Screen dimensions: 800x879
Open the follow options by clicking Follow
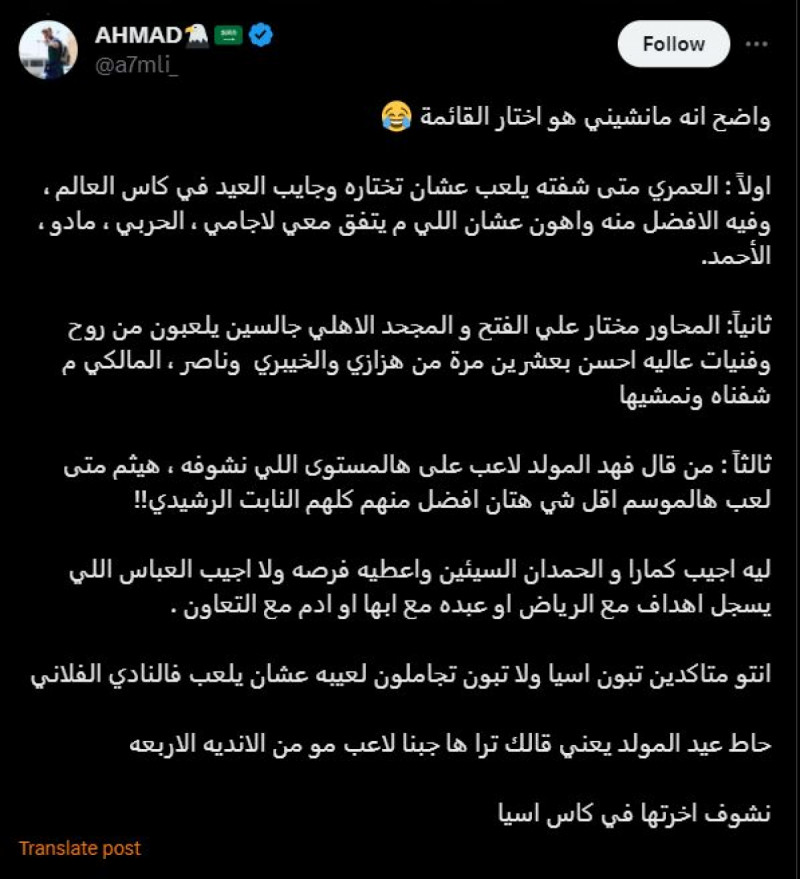(x=672, y=44)
